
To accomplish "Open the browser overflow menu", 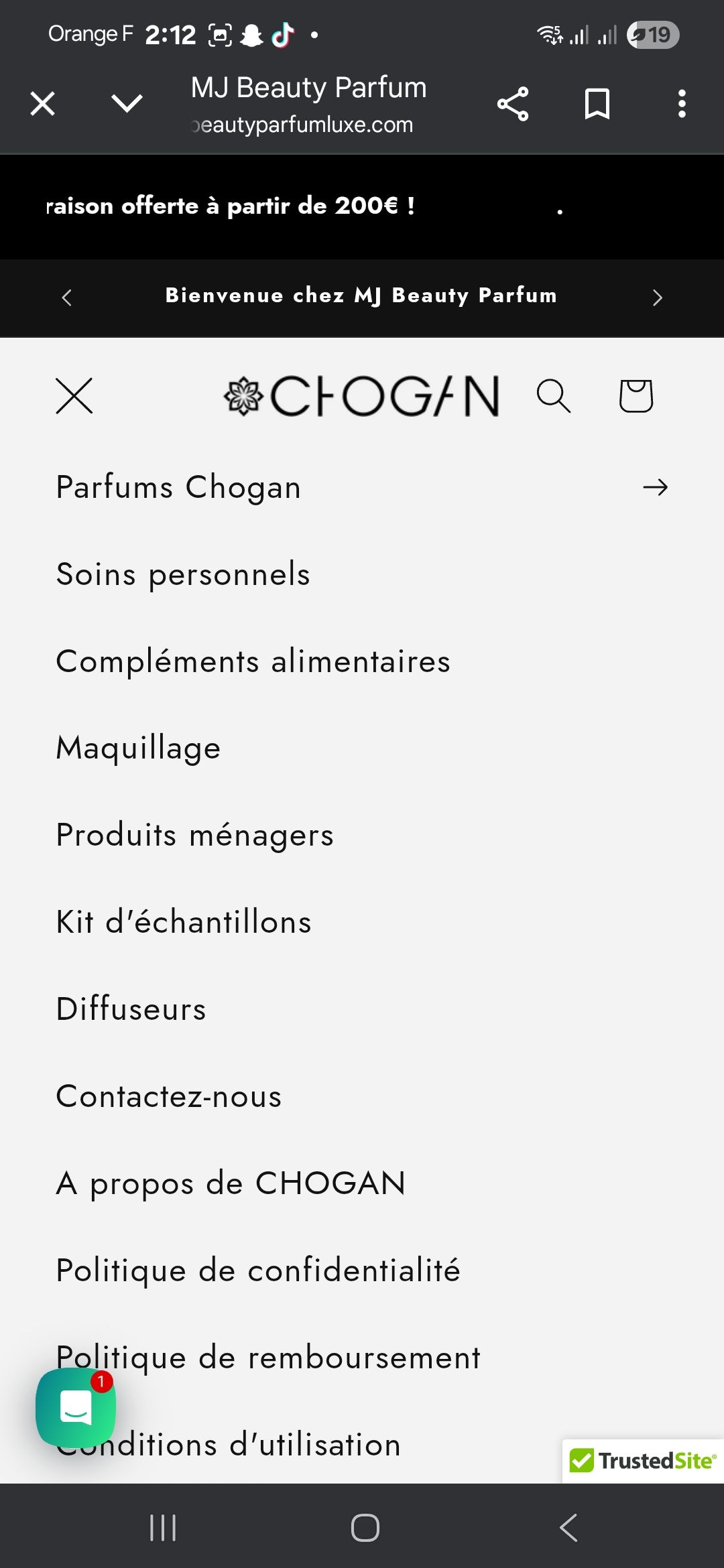I will (682, 104).
